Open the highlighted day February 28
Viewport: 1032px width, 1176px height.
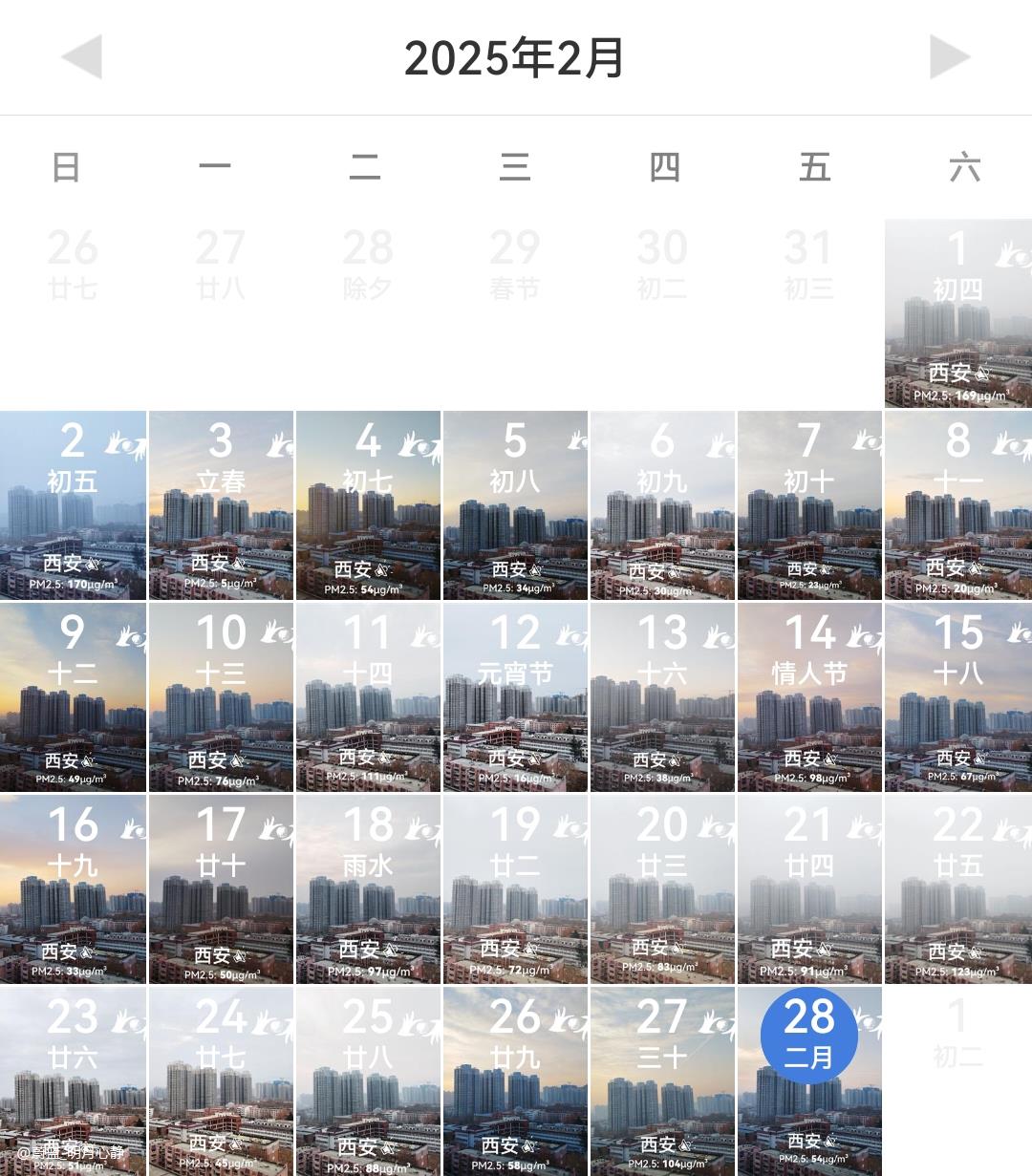809,1081
